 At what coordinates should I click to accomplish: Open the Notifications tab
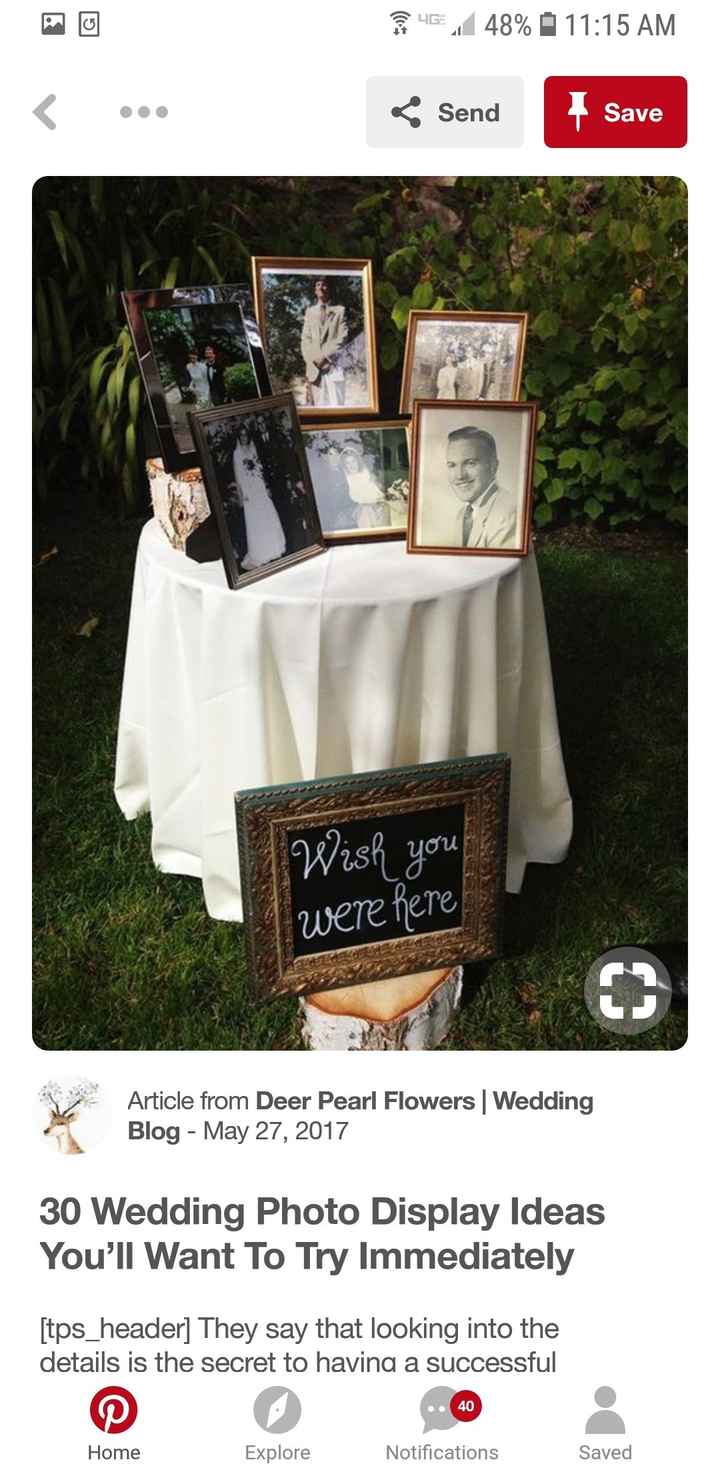click(x=442, y=1424)
